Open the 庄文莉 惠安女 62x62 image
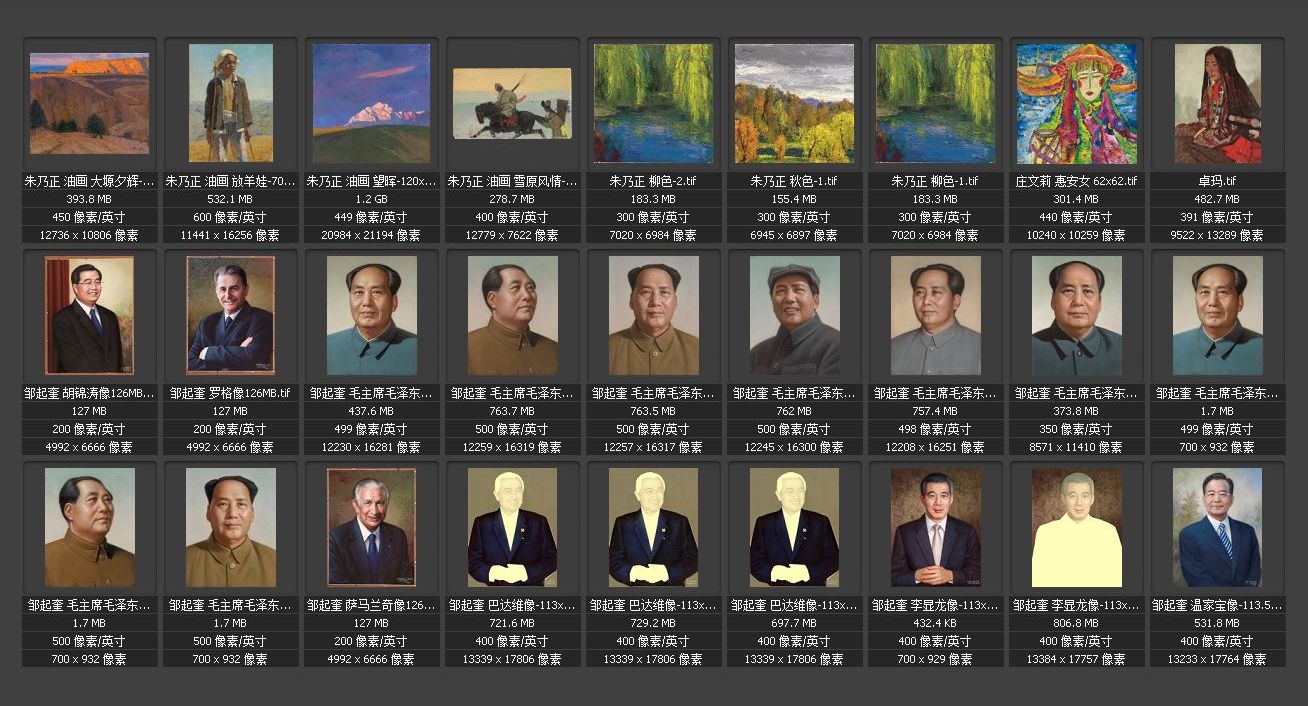1308x706 pixels. click(1077, 103)
